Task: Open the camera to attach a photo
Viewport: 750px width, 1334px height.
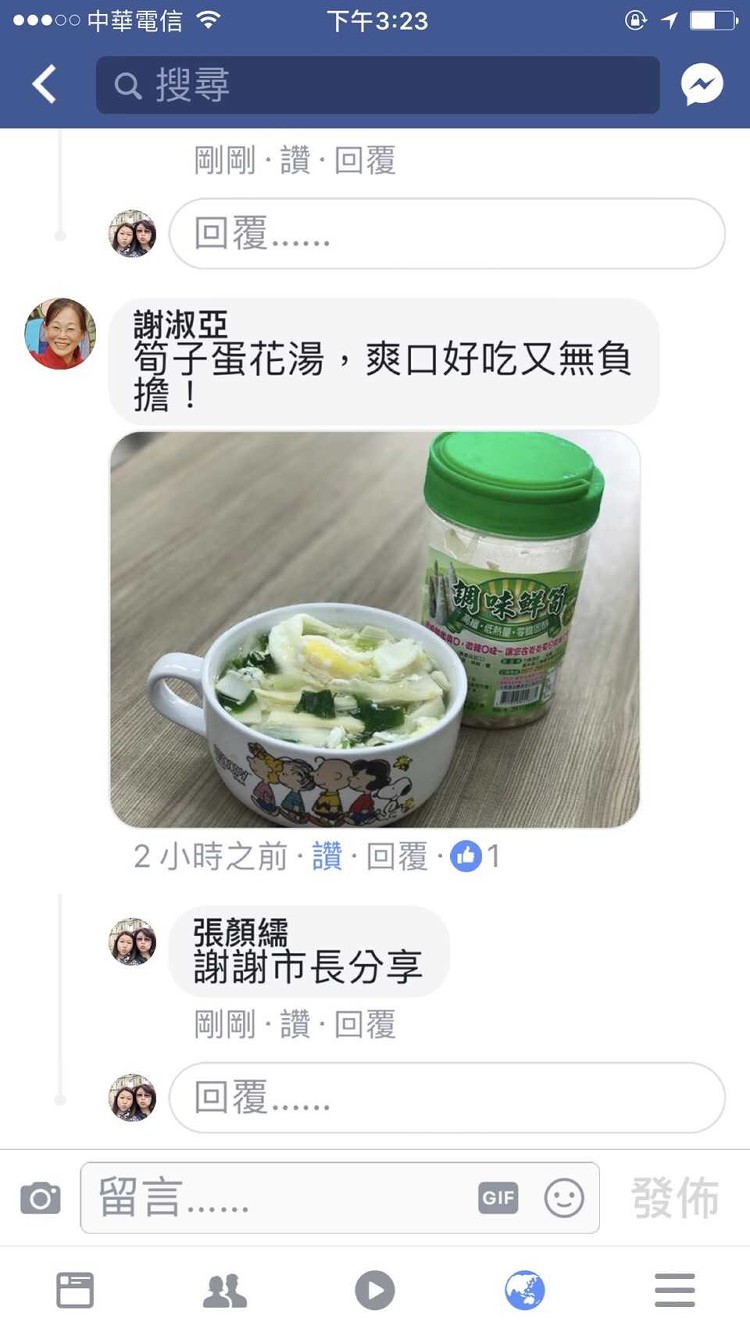Action: pyautogui.click(x=40, y=1197)
